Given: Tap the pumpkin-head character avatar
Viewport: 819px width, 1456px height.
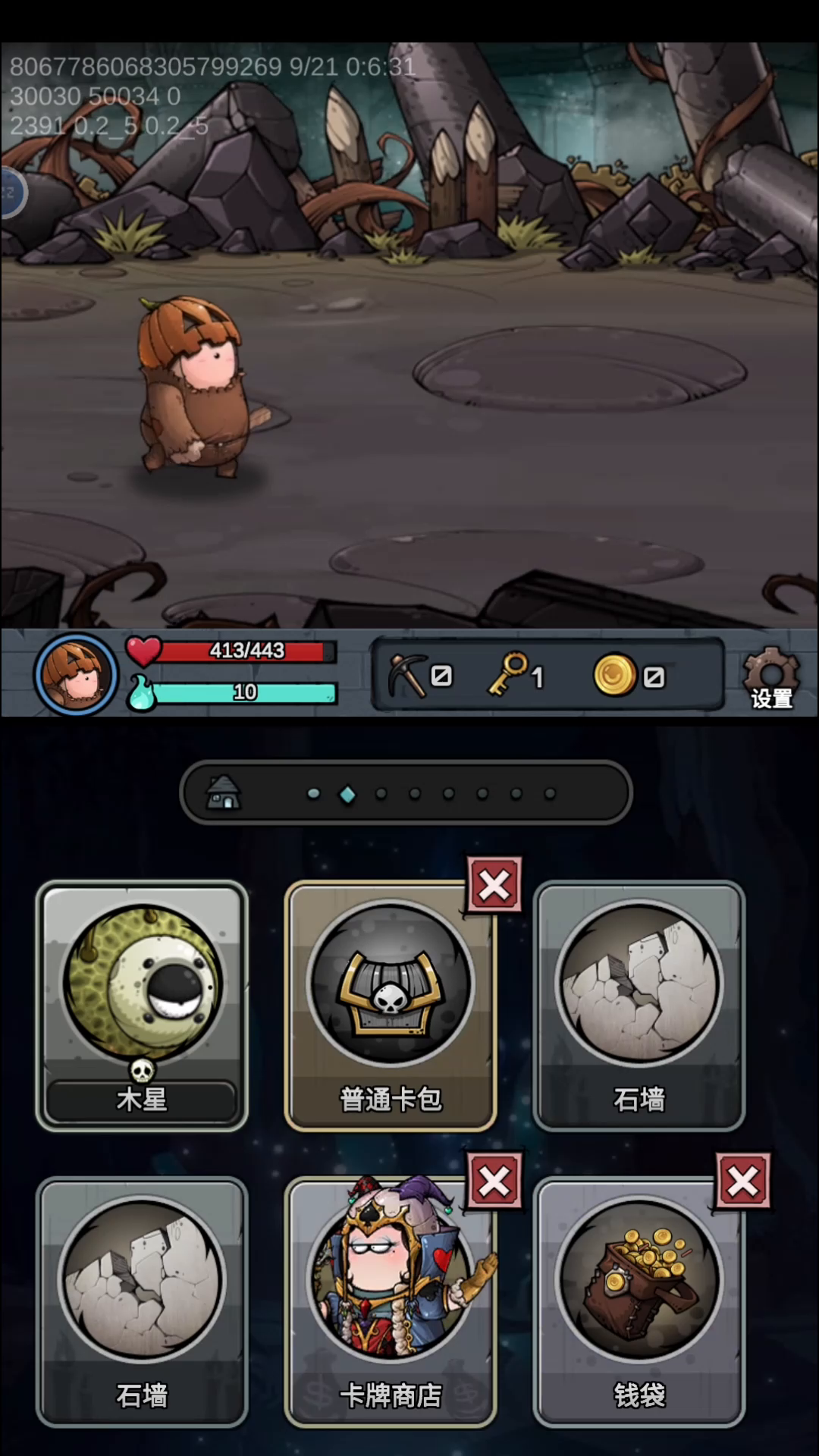Looking at the screenshot, I should (x=75, y=674).
